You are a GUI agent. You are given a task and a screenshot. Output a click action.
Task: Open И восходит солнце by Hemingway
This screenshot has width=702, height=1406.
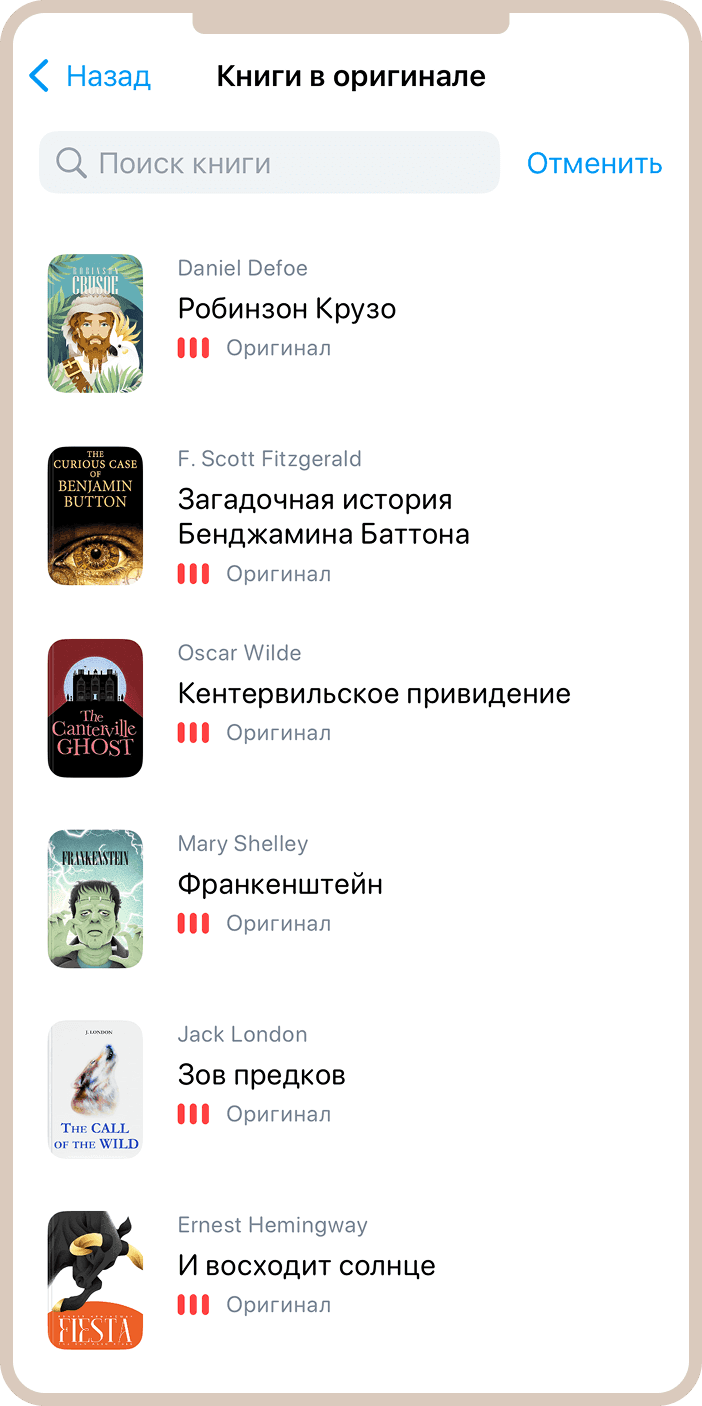pyautogui.click(x=306, y=1266)
